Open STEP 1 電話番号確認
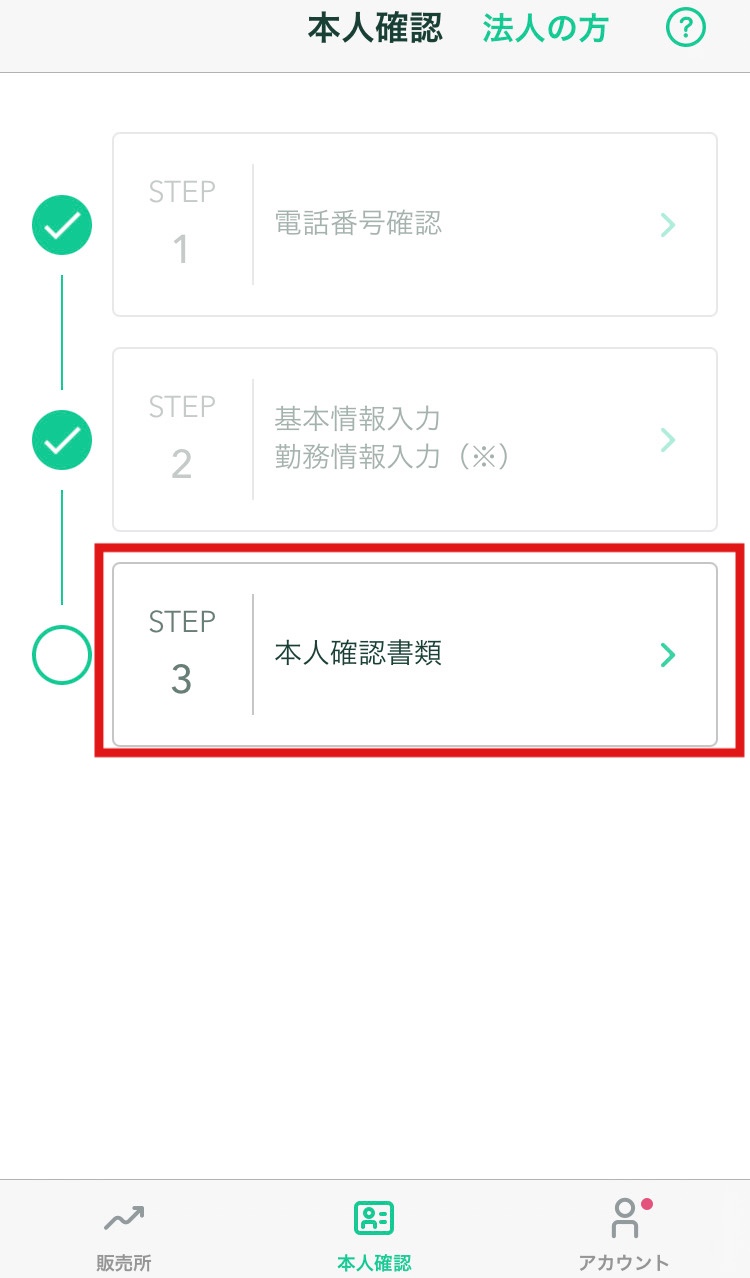The height and width of the screenshot is (1278, 750). pyautogui.click(x=415, y=225)
